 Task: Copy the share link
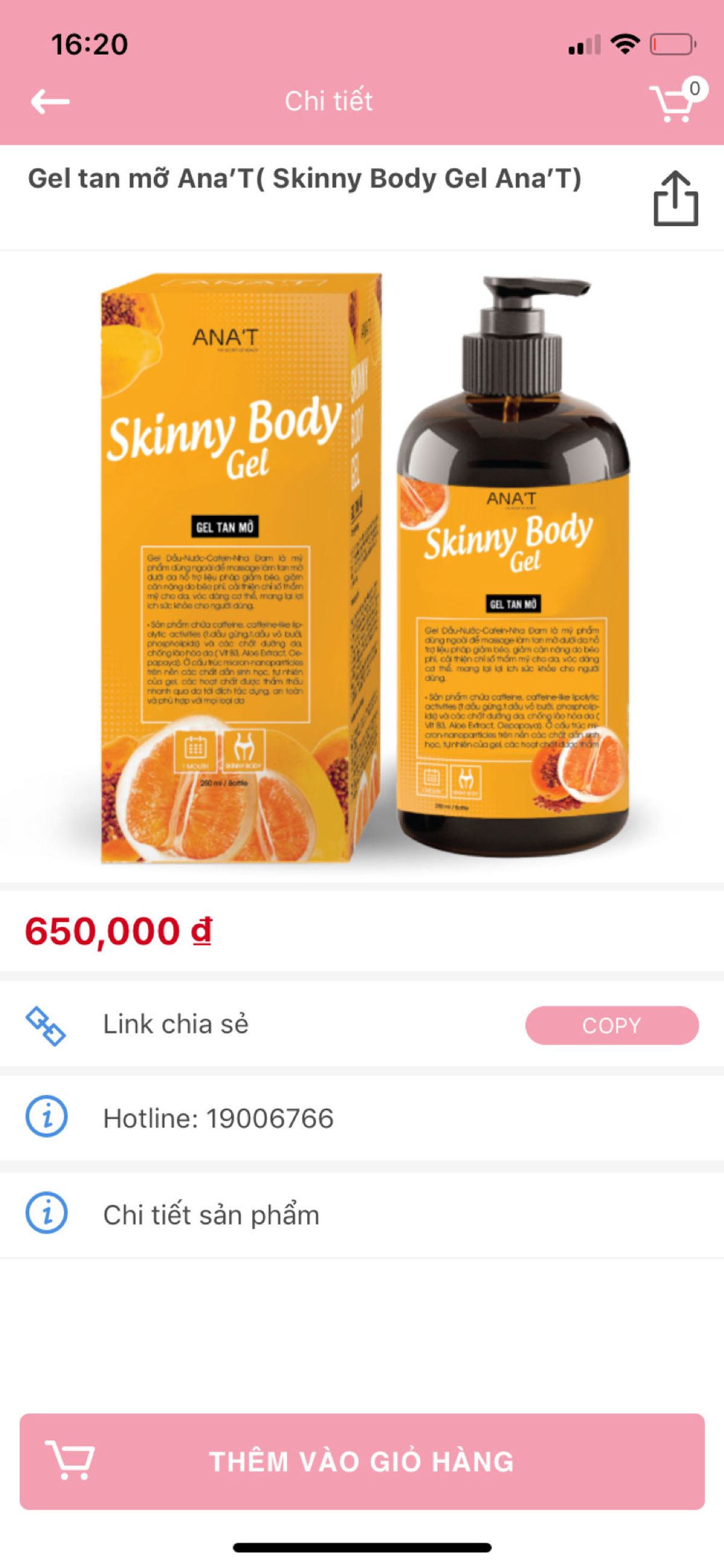(611, 1026)
